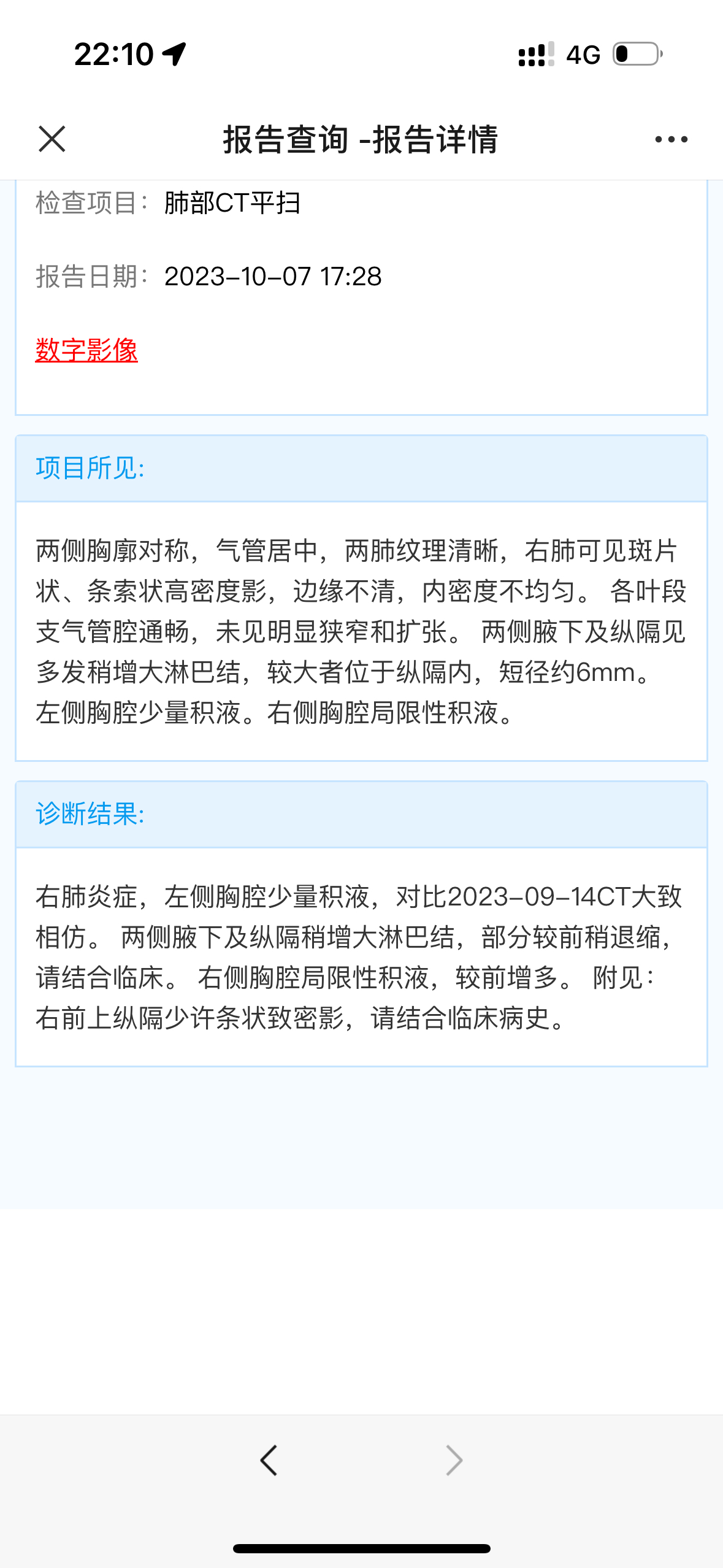The width and height of the screenshot is (723, 1568).
Task: Open the three-dot more options menu
Action: point(671,139)
